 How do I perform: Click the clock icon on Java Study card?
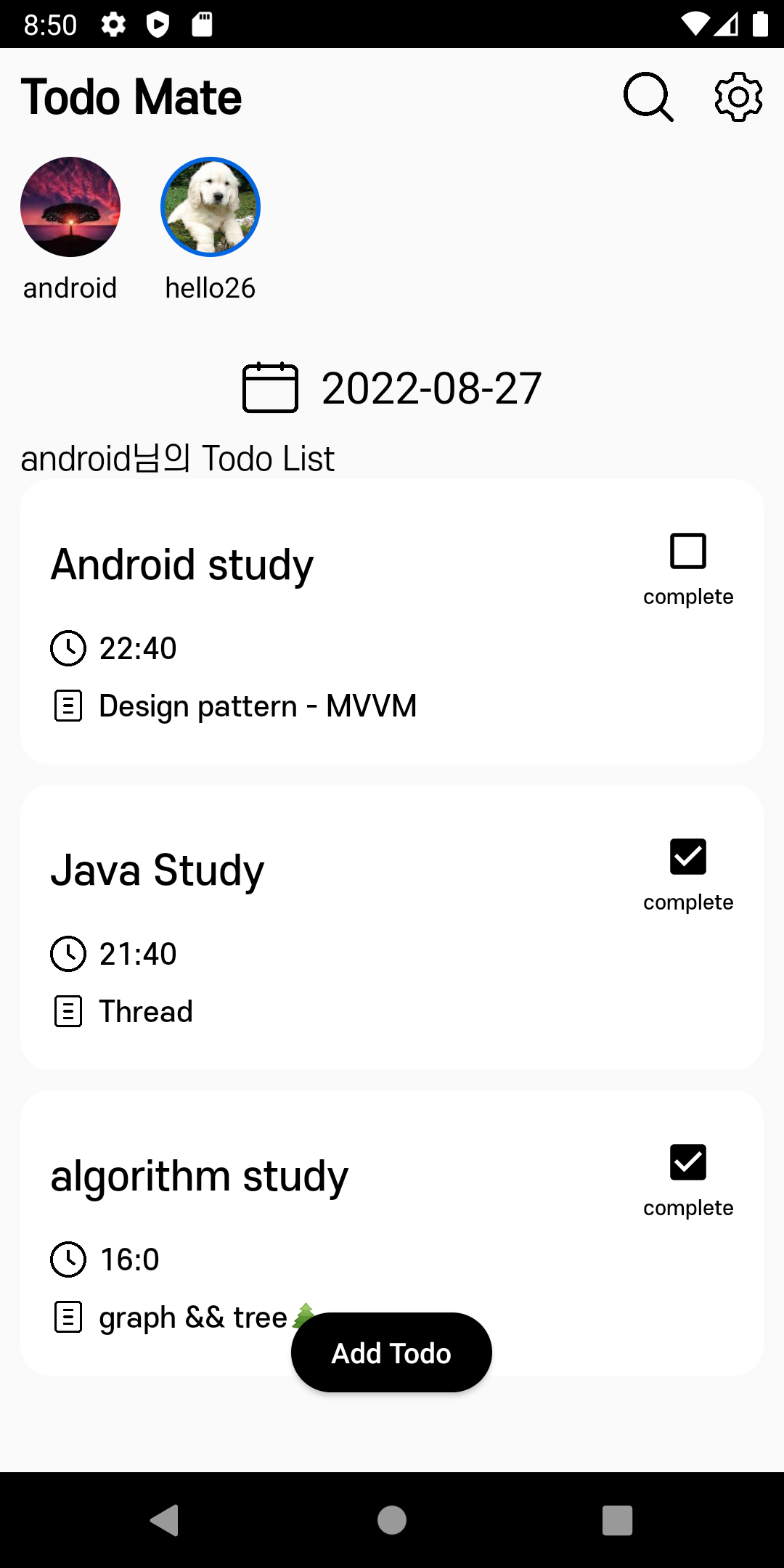click(x=68, y=955)
